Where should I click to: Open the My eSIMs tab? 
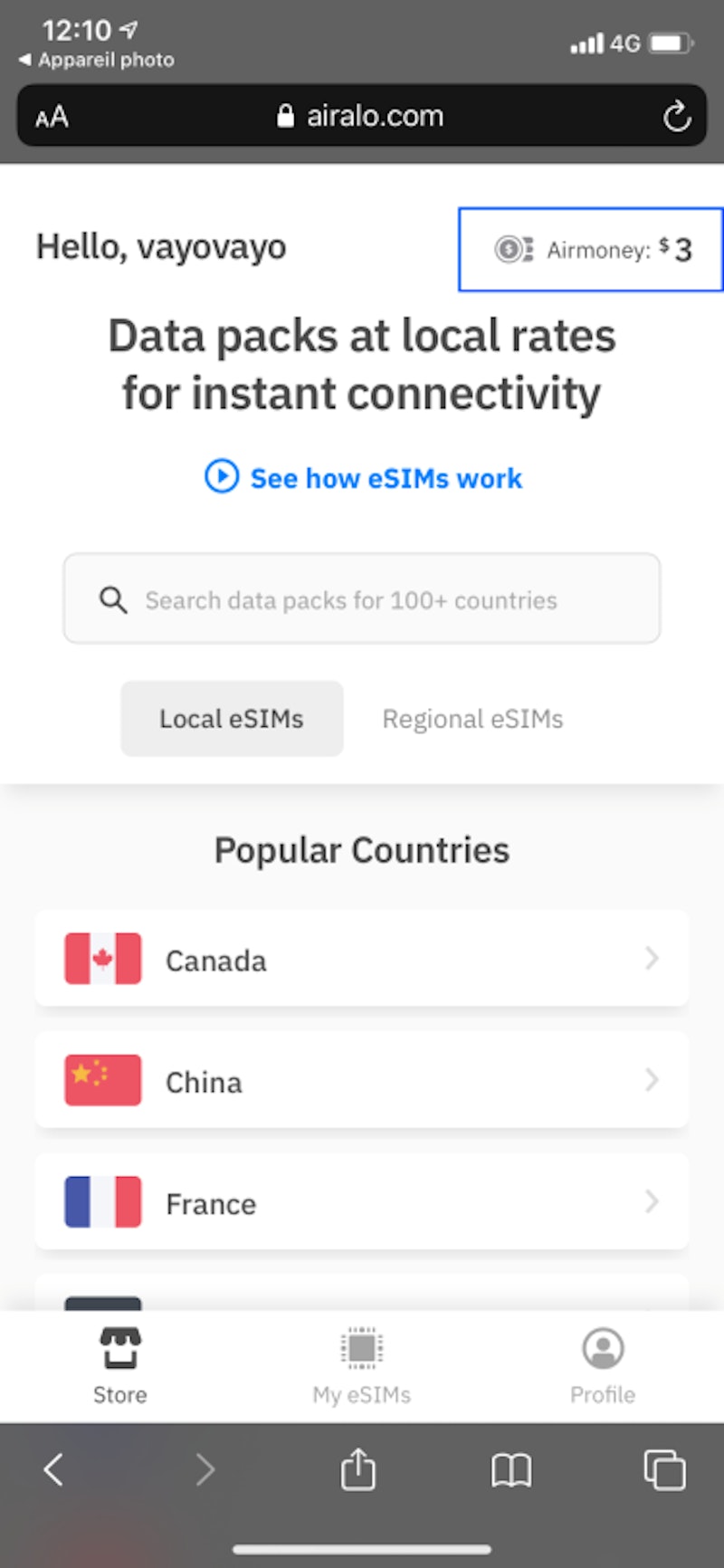click(362, 1366)
